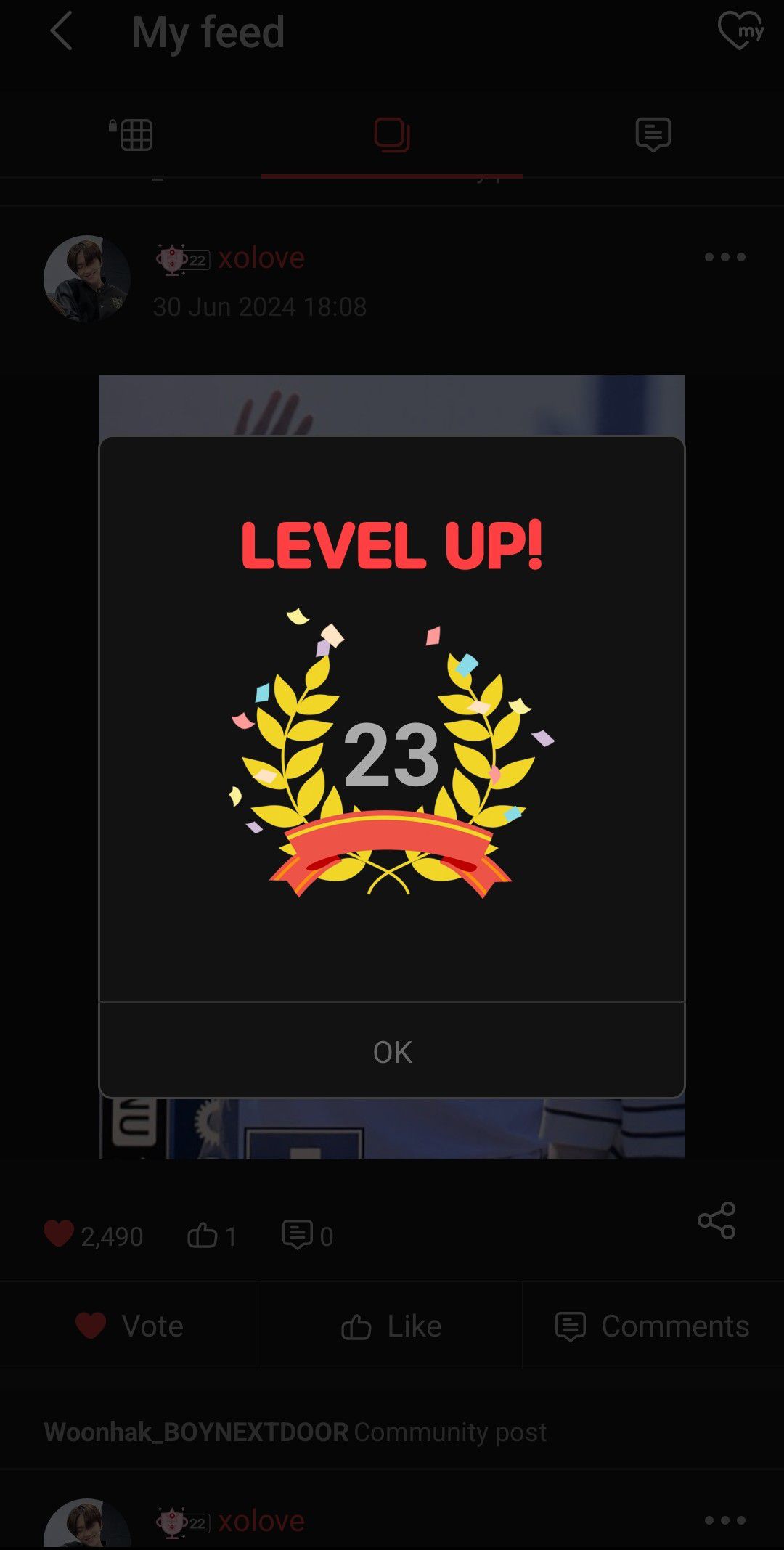Screen dimensions: 784x1550
Task: Switch to the comments tab at top
Action: [x=653, y=135]
